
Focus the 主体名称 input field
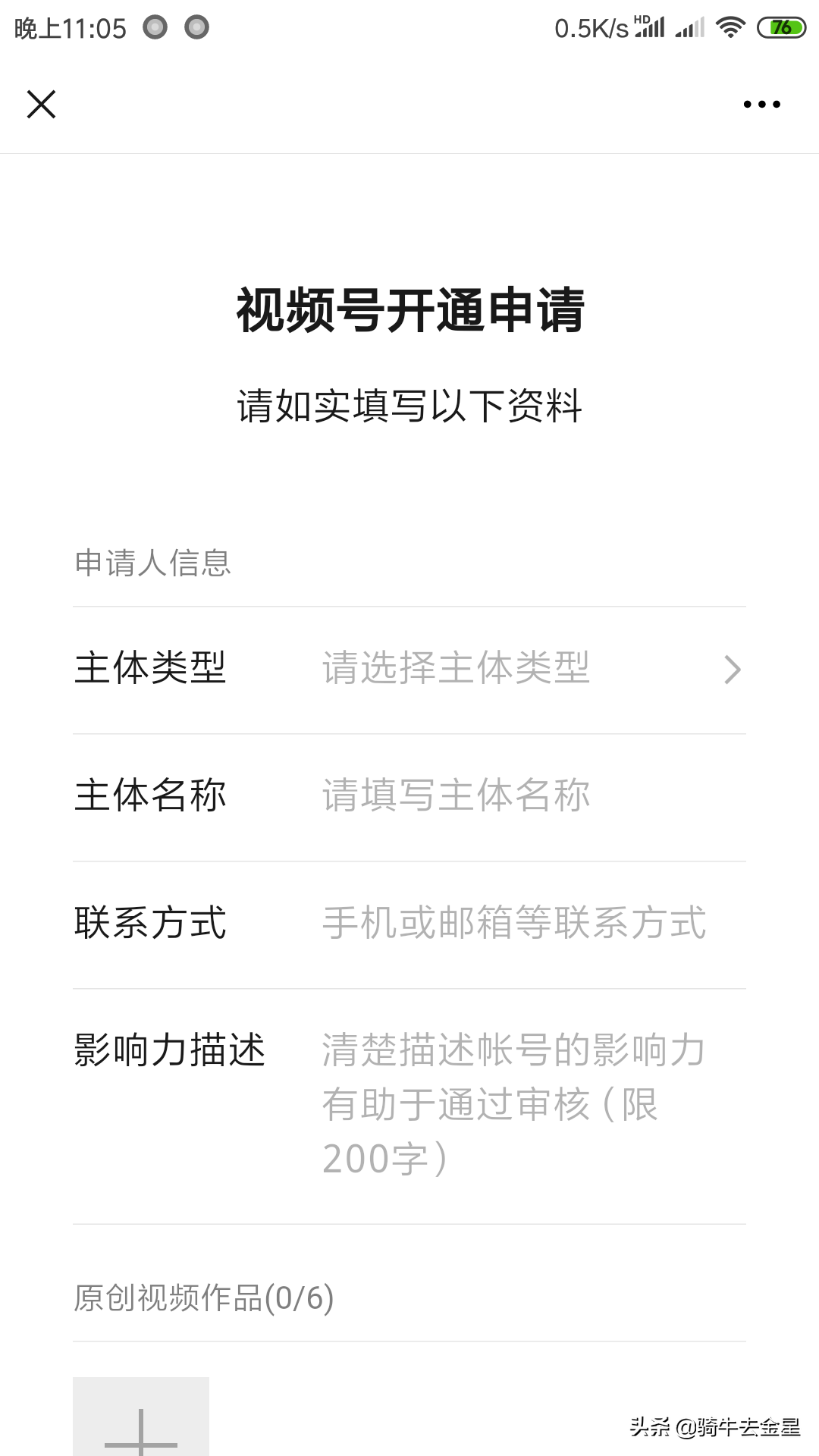pyautogui.click(x=455, y=795)
